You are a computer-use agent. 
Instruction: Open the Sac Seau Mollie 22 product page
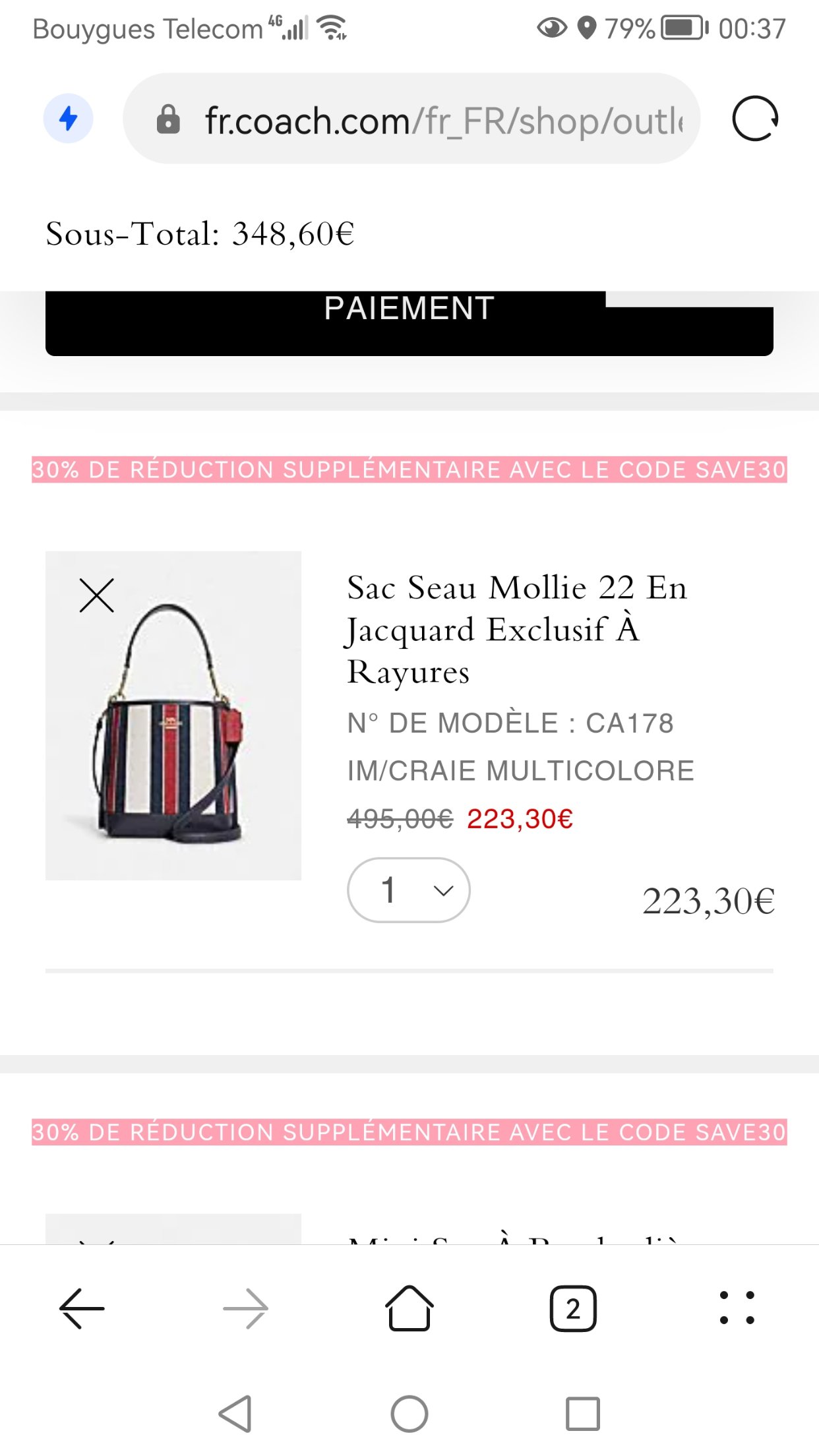516,628
